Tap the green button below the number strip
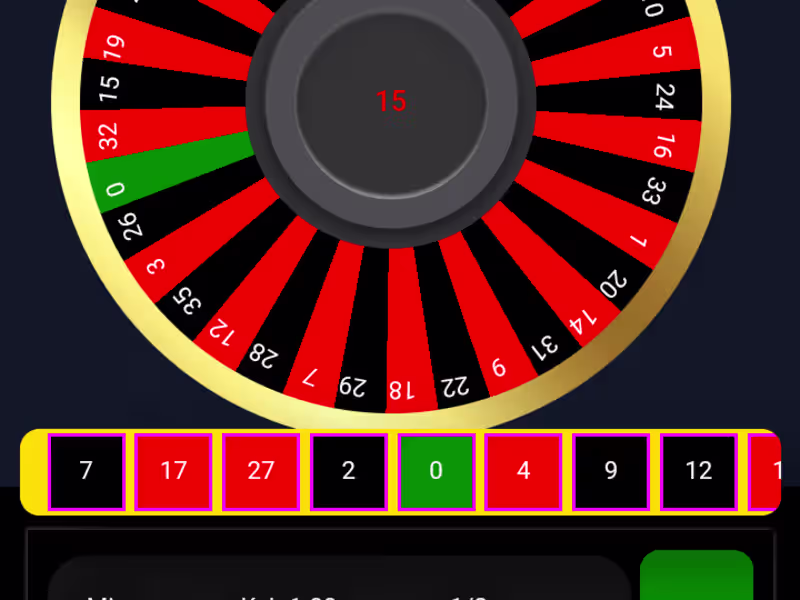The height and width of the screenshot is (600, 800). (696, 576)
